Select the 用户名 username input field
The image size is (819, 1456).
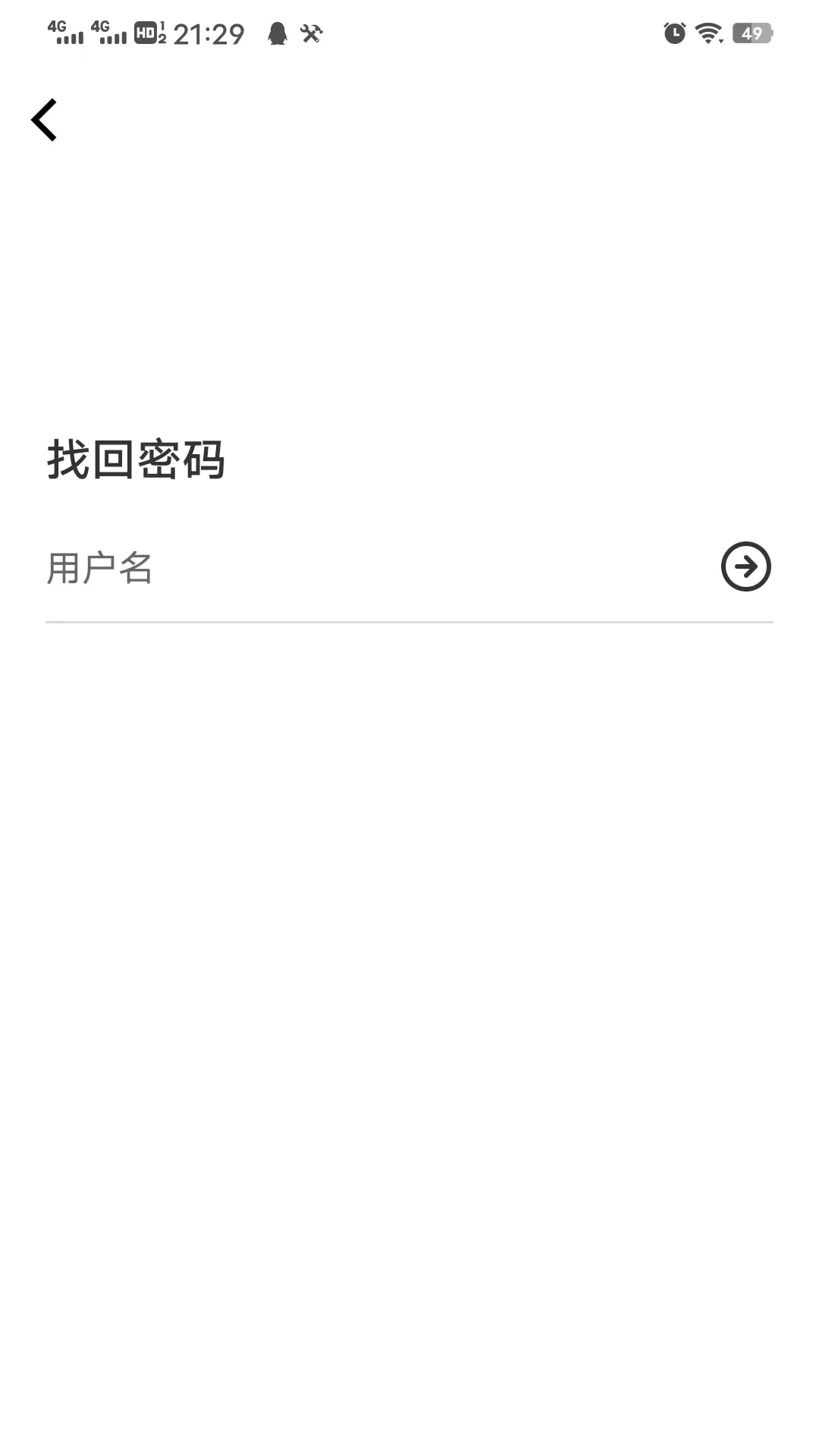pyautogui.click(x=303, y=569)
